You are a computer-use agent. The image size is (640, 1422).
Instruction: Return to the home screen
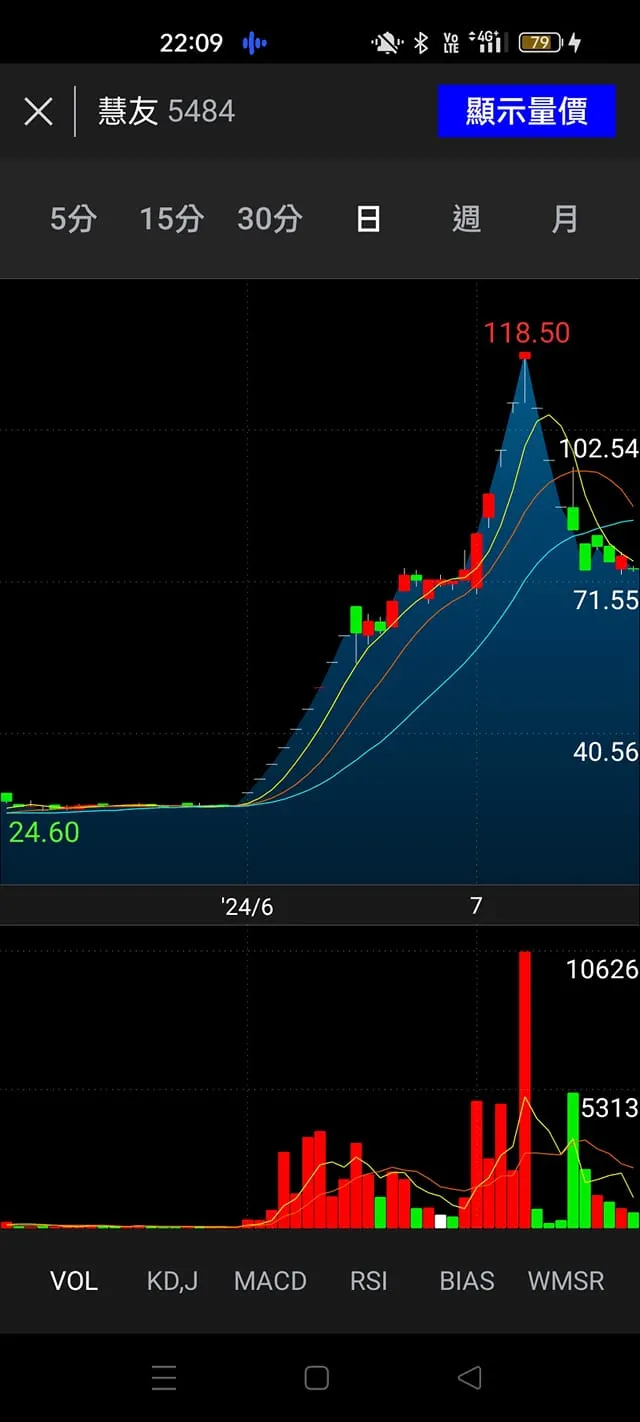point(316,1378)
